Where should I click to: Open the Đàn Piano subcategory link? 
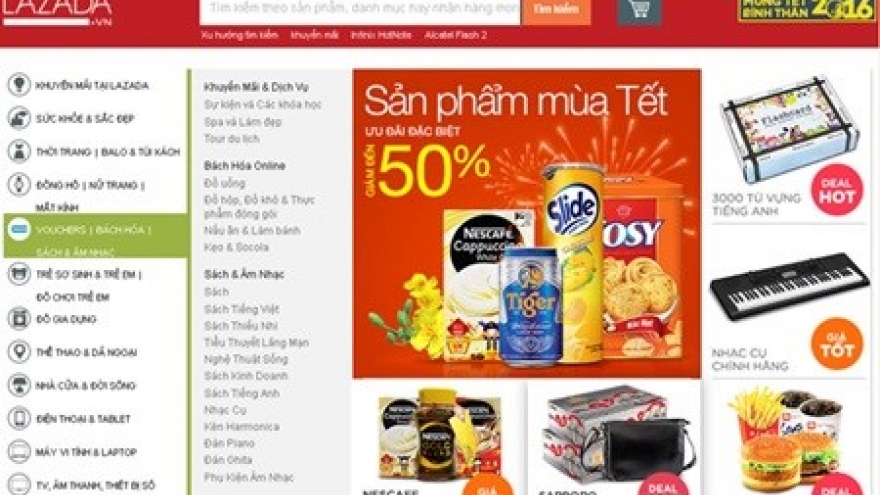[x=229, y=443]
